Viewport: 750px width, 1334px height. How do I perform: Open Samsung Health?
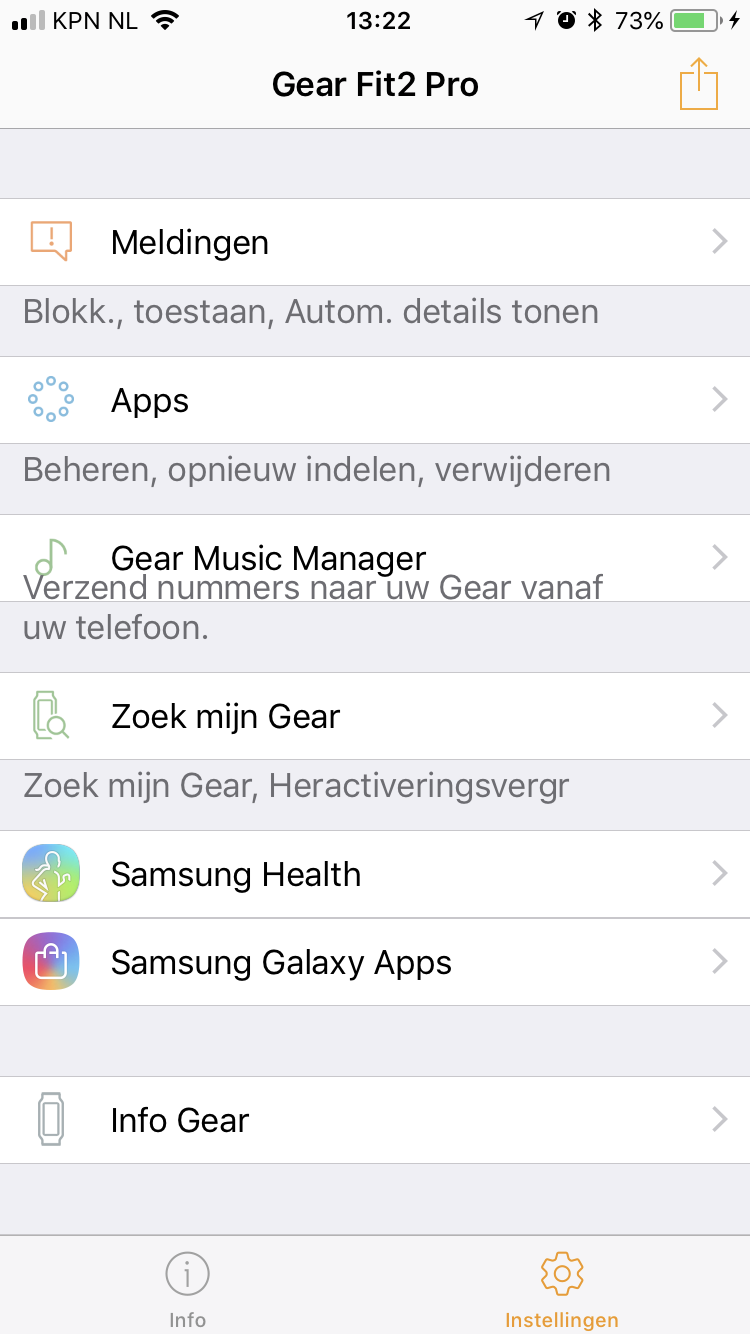click(375, 874)
